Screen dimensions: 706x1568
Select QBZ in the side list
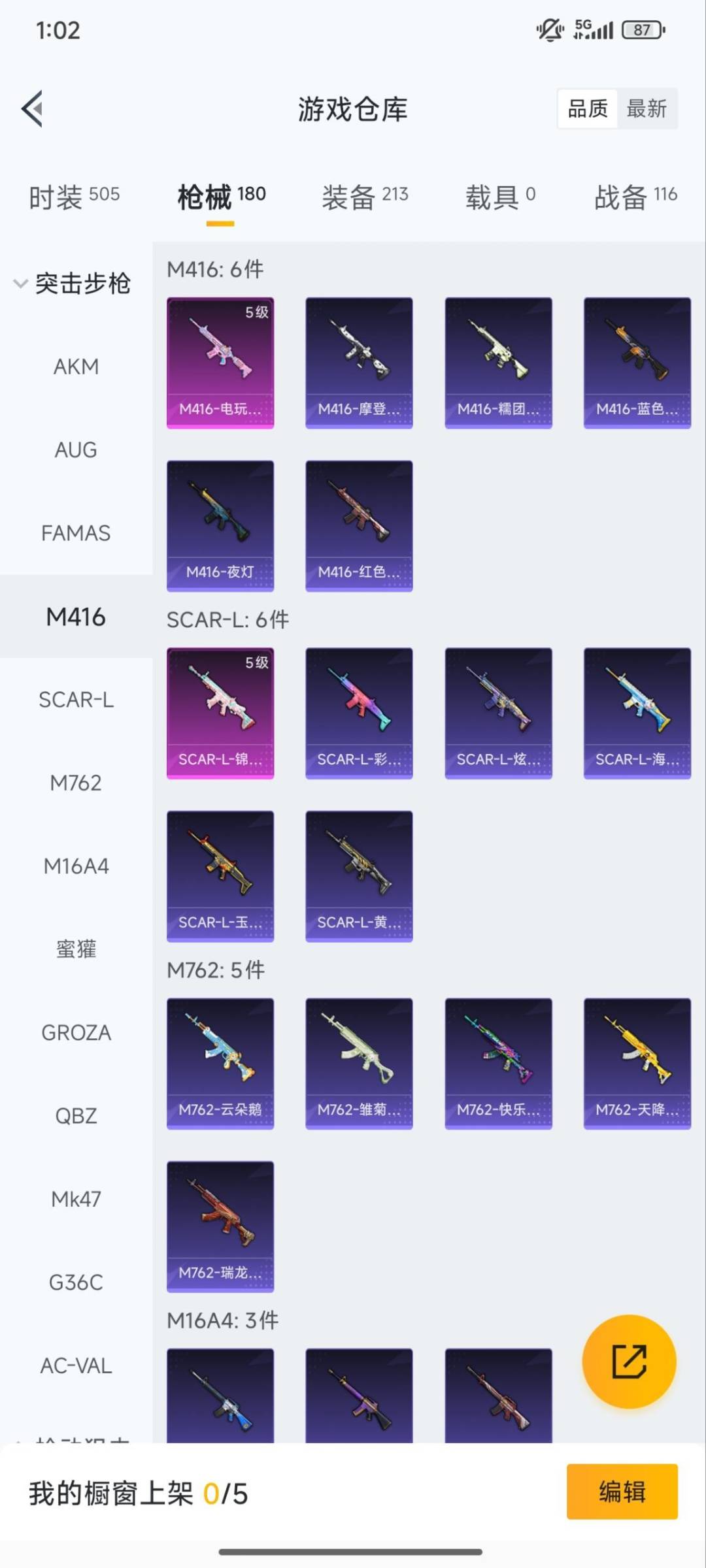point(76,1116)
